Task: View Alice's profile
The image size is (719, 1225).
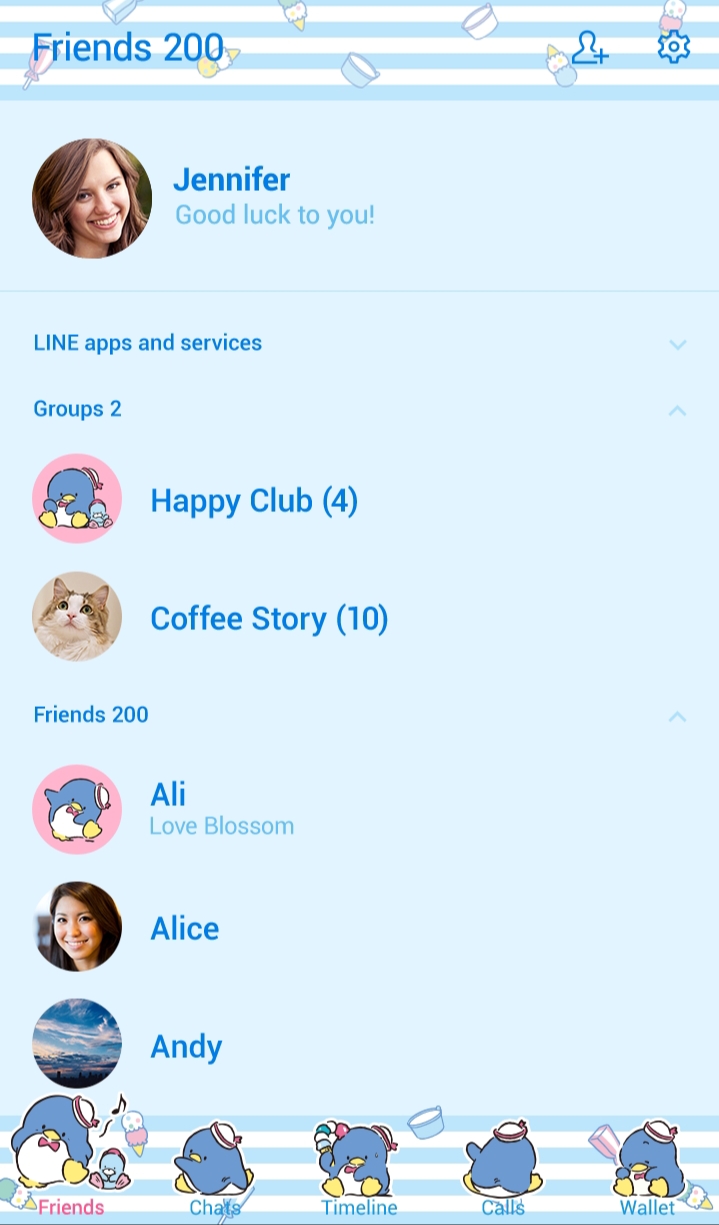Action: (x=184, y=928)
